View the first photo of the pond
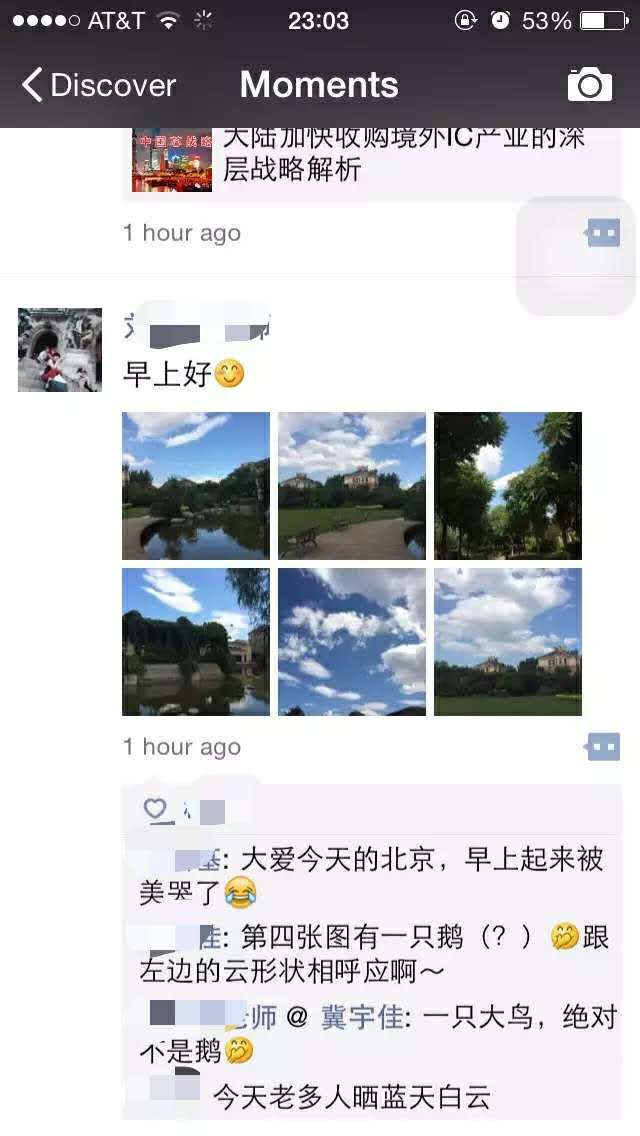Viewport: 640px width, 1136px height. click(196, 485)
